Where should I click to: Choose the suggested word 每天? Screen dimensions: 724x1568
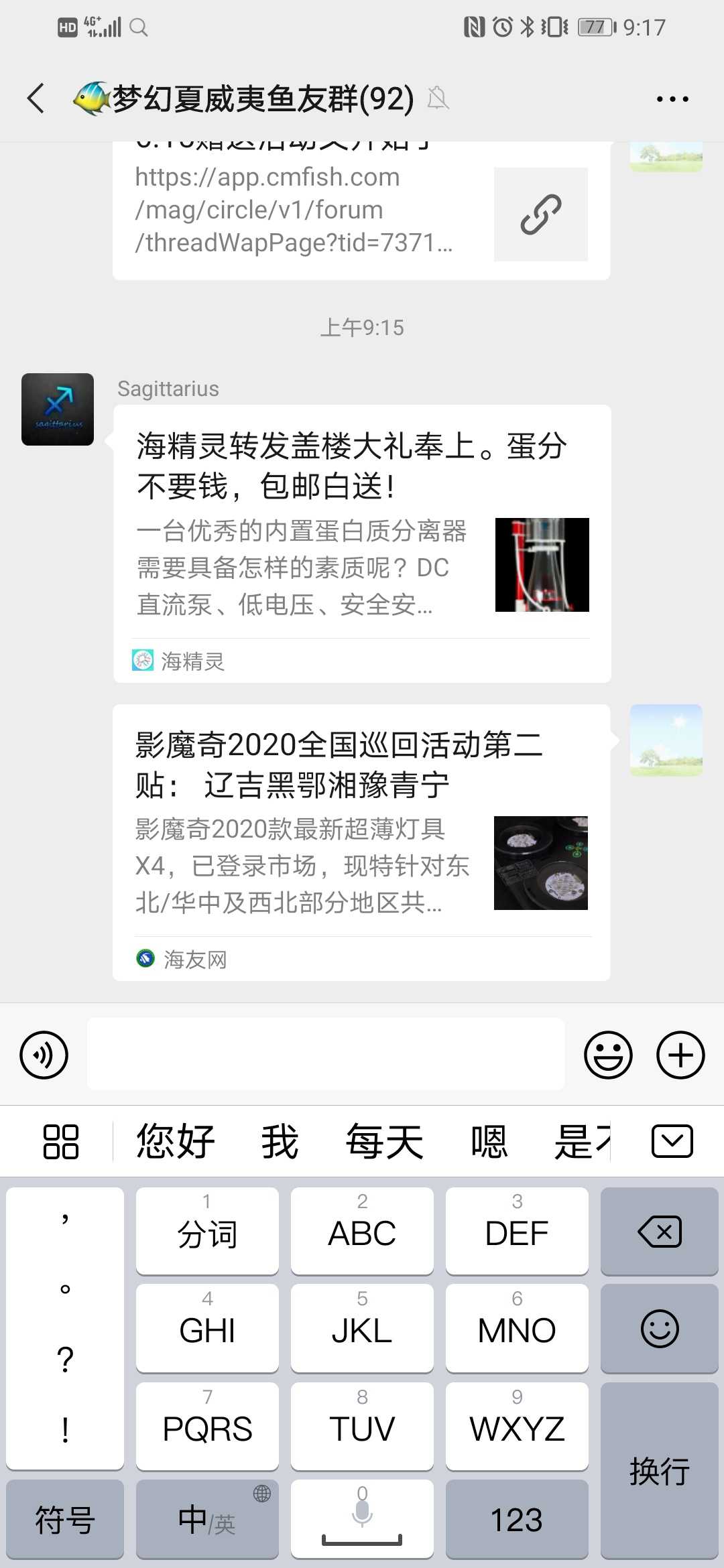pos(384,1141)
